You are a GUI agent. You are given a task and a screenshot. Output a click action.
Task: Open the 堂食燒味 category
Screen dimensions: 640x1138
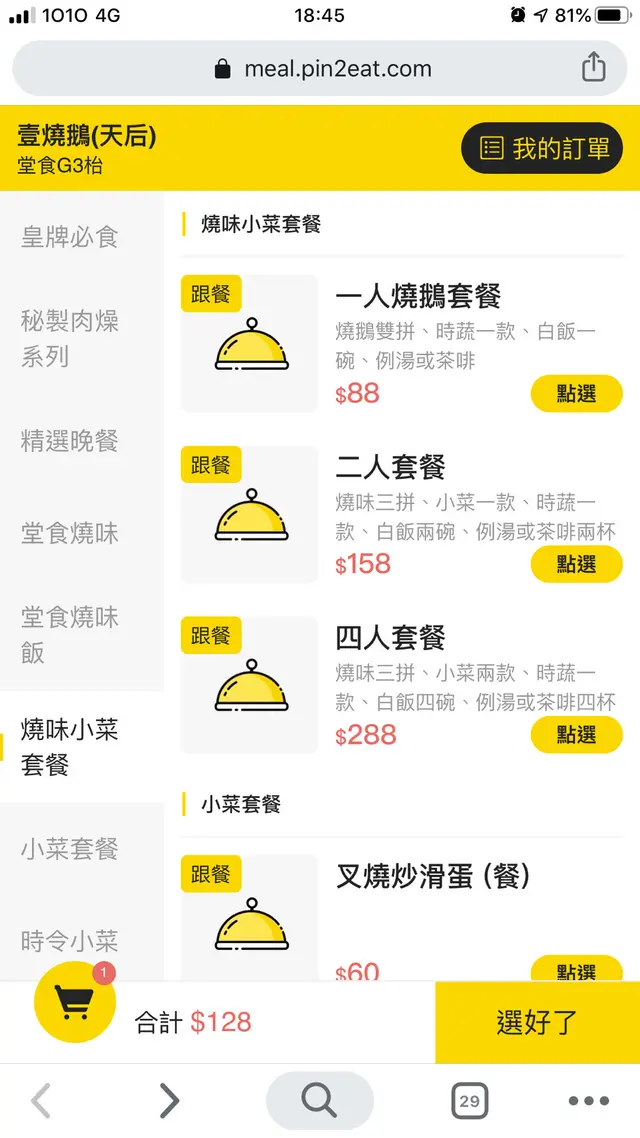coord(70,533)
